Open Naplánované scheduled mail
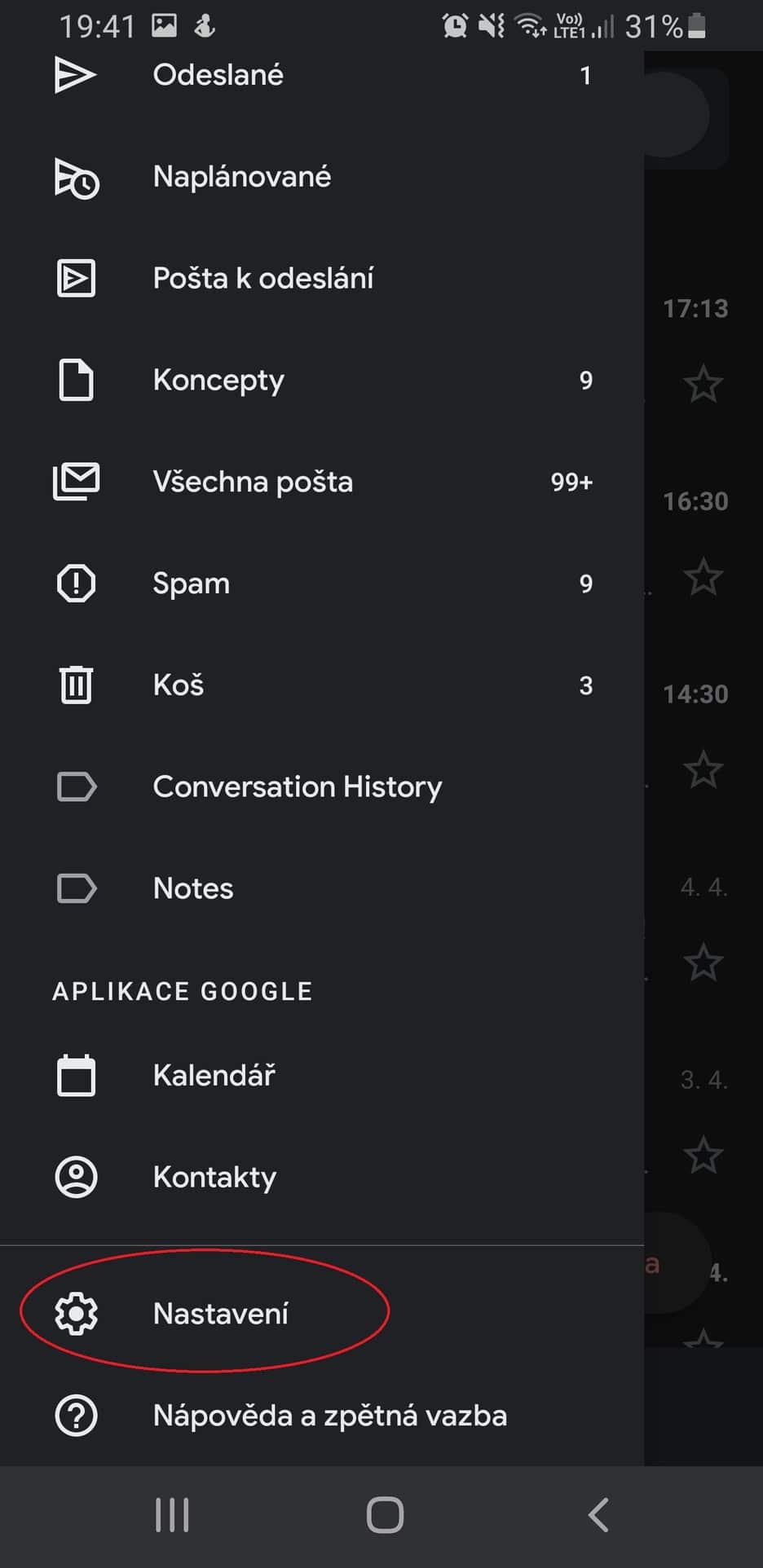Image resolution: width=763 pixels, height=1568 pixels. coord(322,177)
